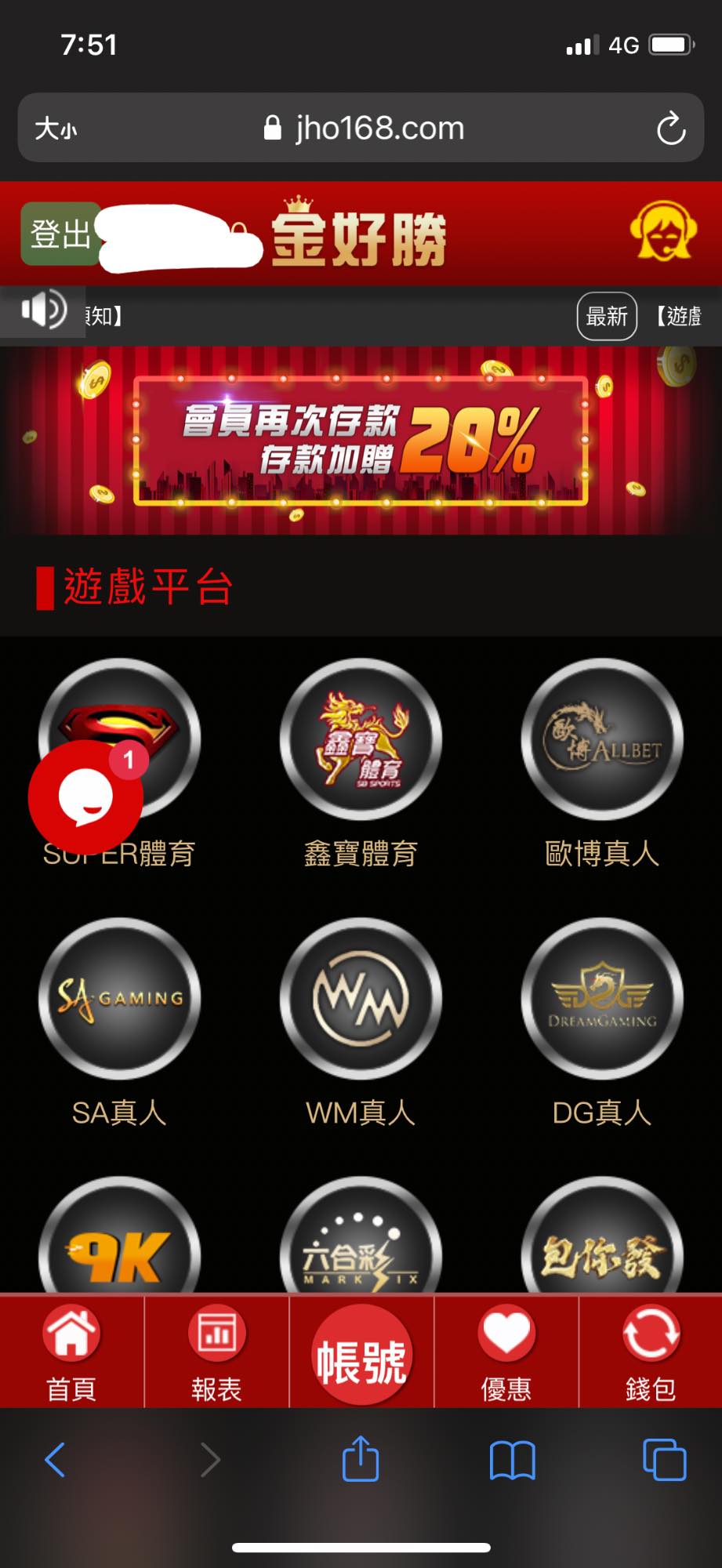Image resolution: width=722 pixels, height=1568 pixels.
Task: Open Safari bookmarks
Action: 512,1460
